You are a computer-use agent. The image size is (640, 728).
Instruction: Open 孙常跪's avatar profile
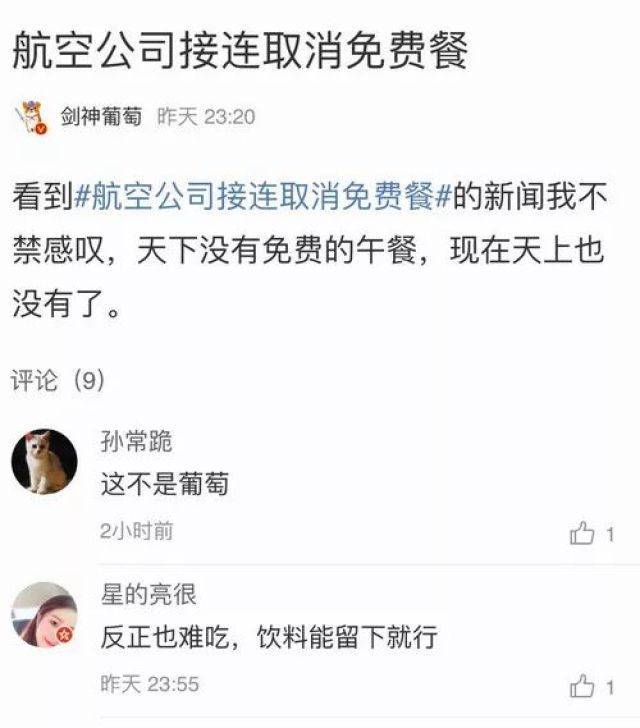coord(44,462)
